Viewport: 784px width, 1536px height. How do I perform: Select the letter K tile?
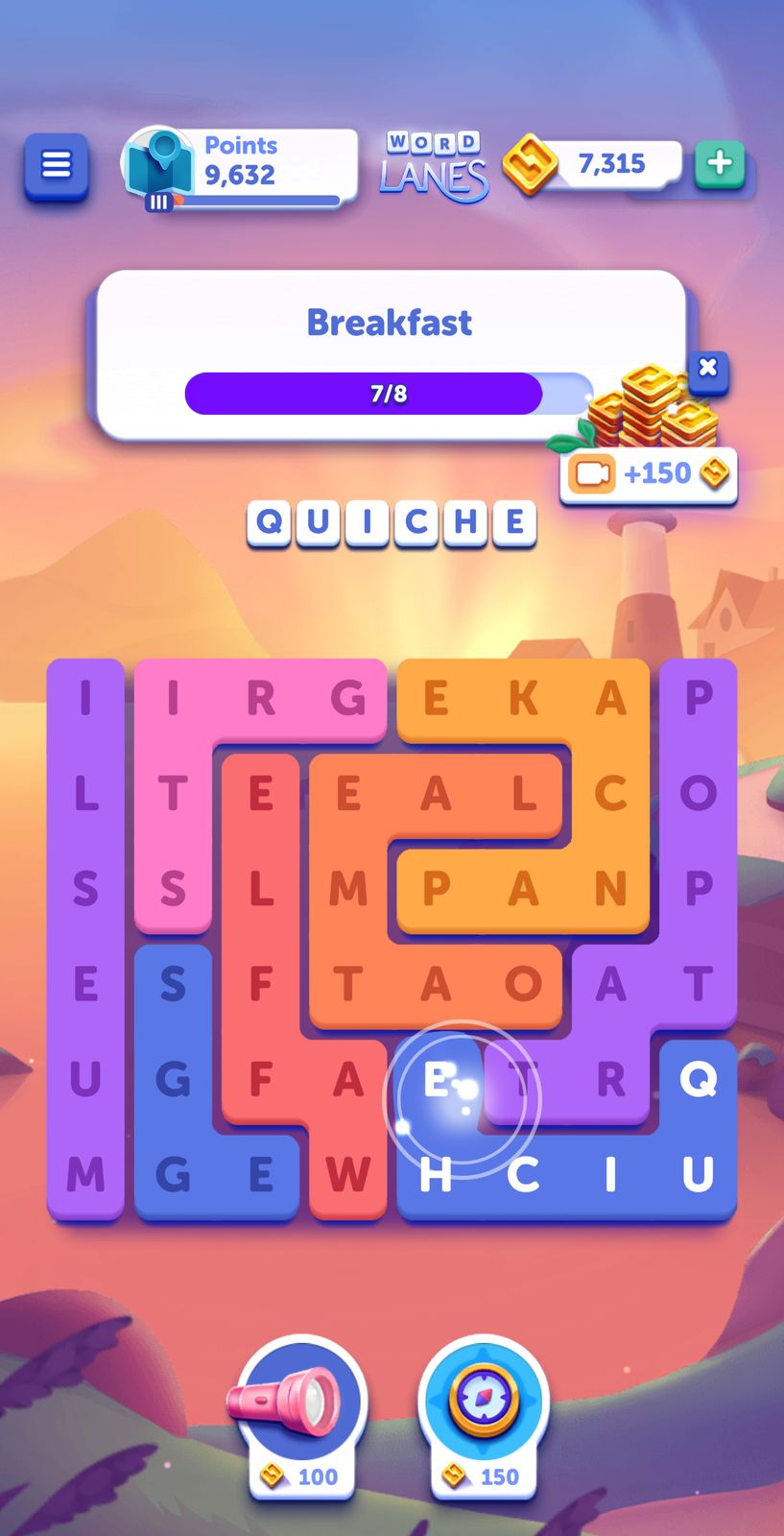(x=523, y=699)
